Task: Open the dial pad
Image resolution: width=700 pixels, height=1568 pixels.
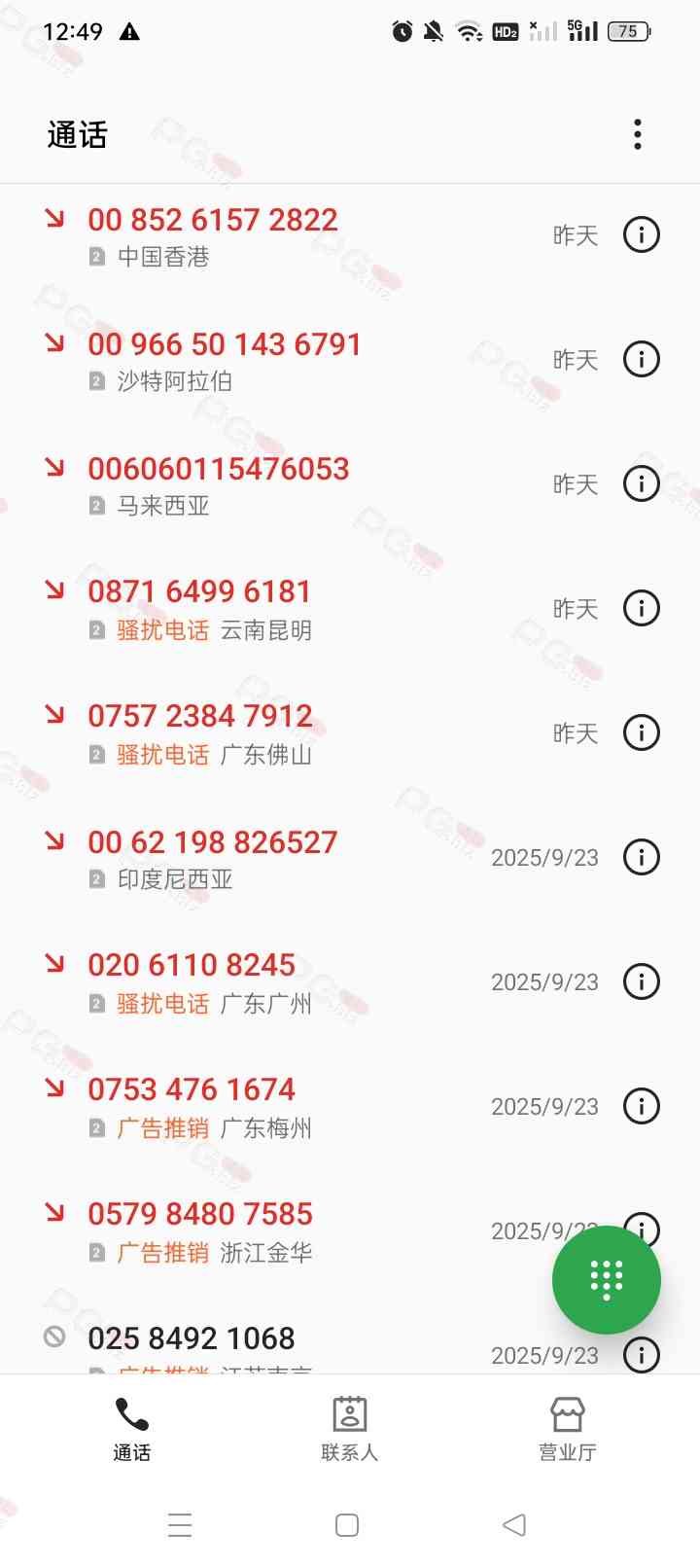Action: [x=607, y=1280]
